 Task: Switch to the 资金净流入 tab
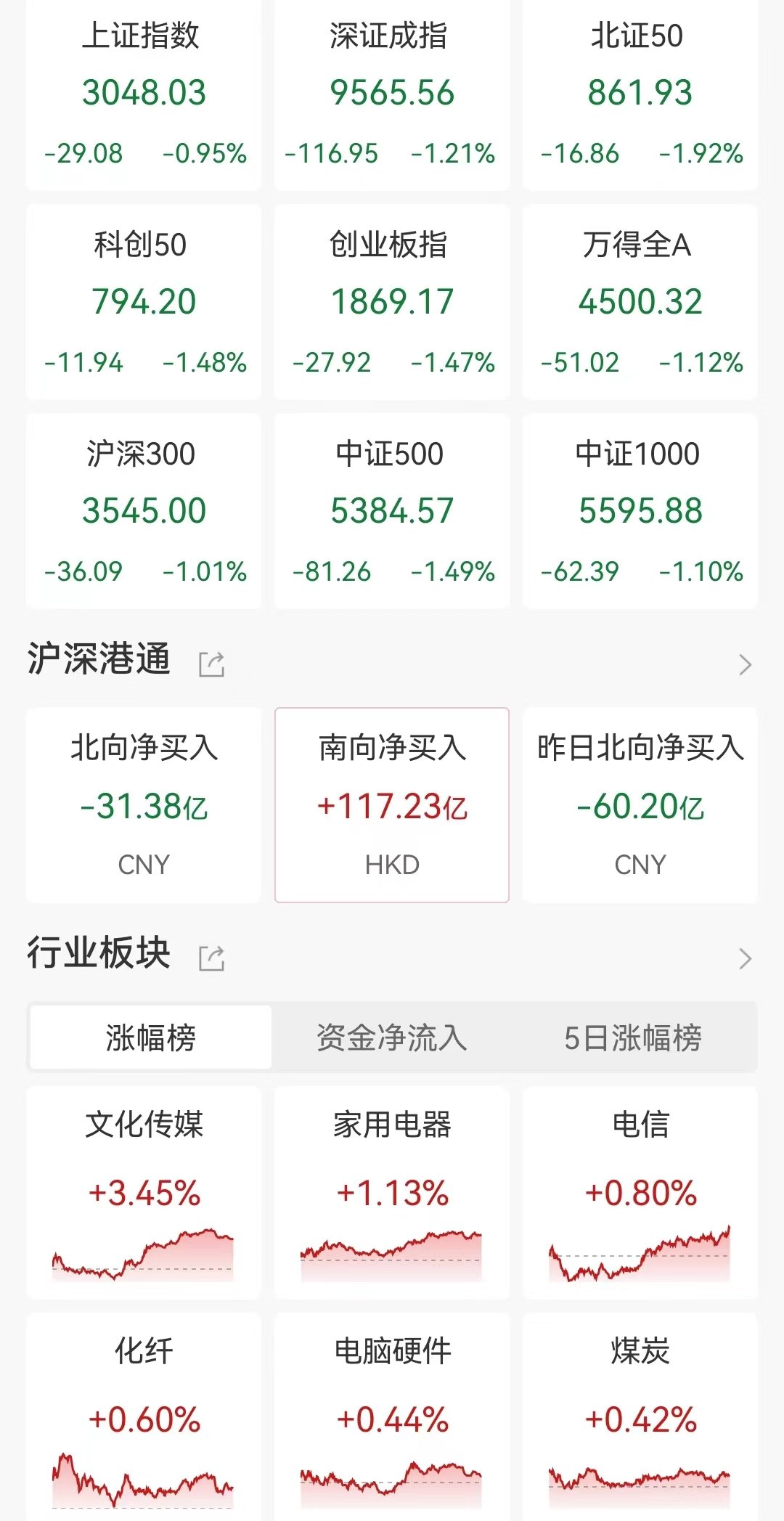[x=392, y=1037]
